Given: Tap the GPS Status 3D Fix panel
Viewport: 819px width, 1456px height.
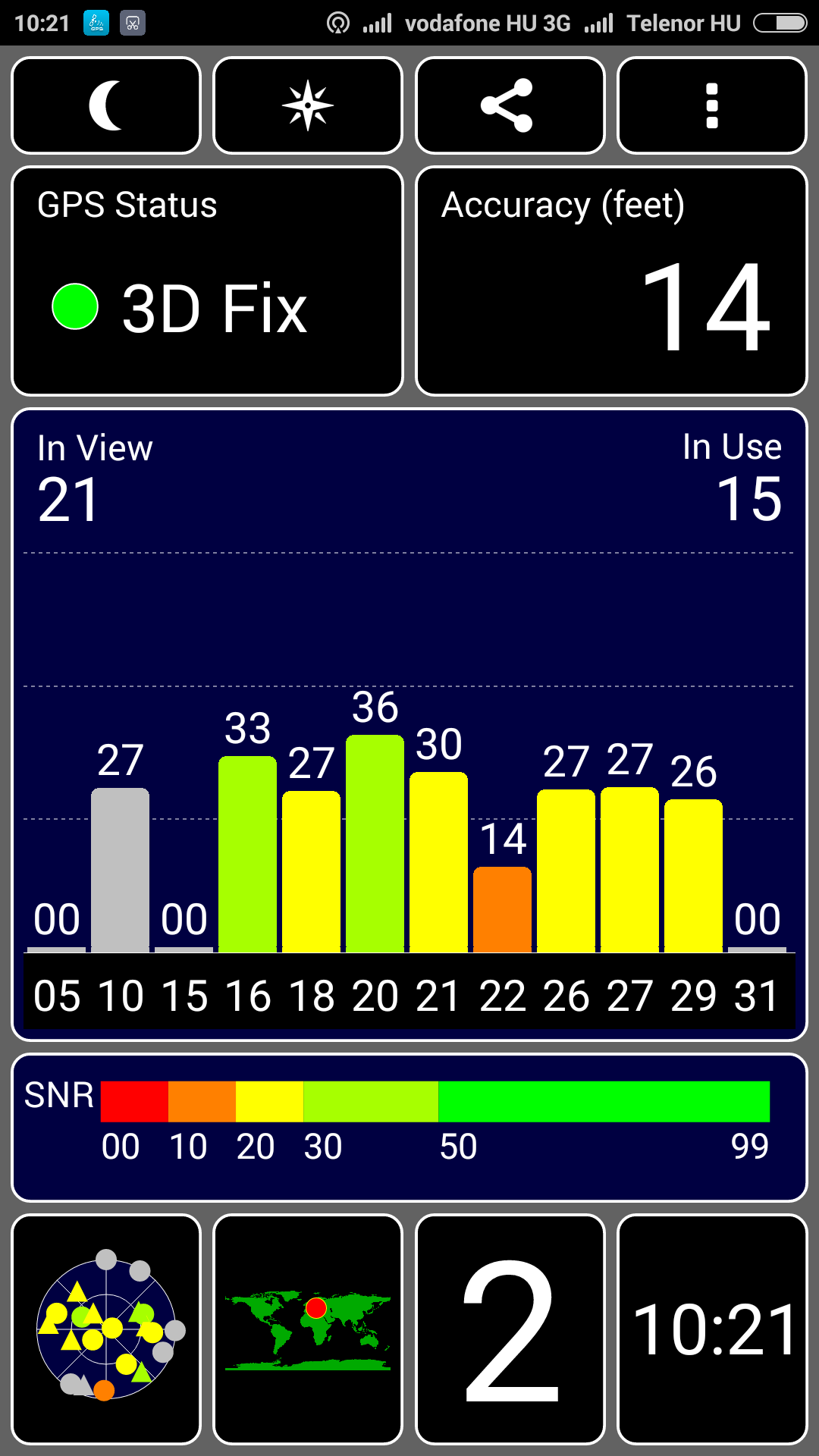Looking at the screenshot, I should (207, 281).
